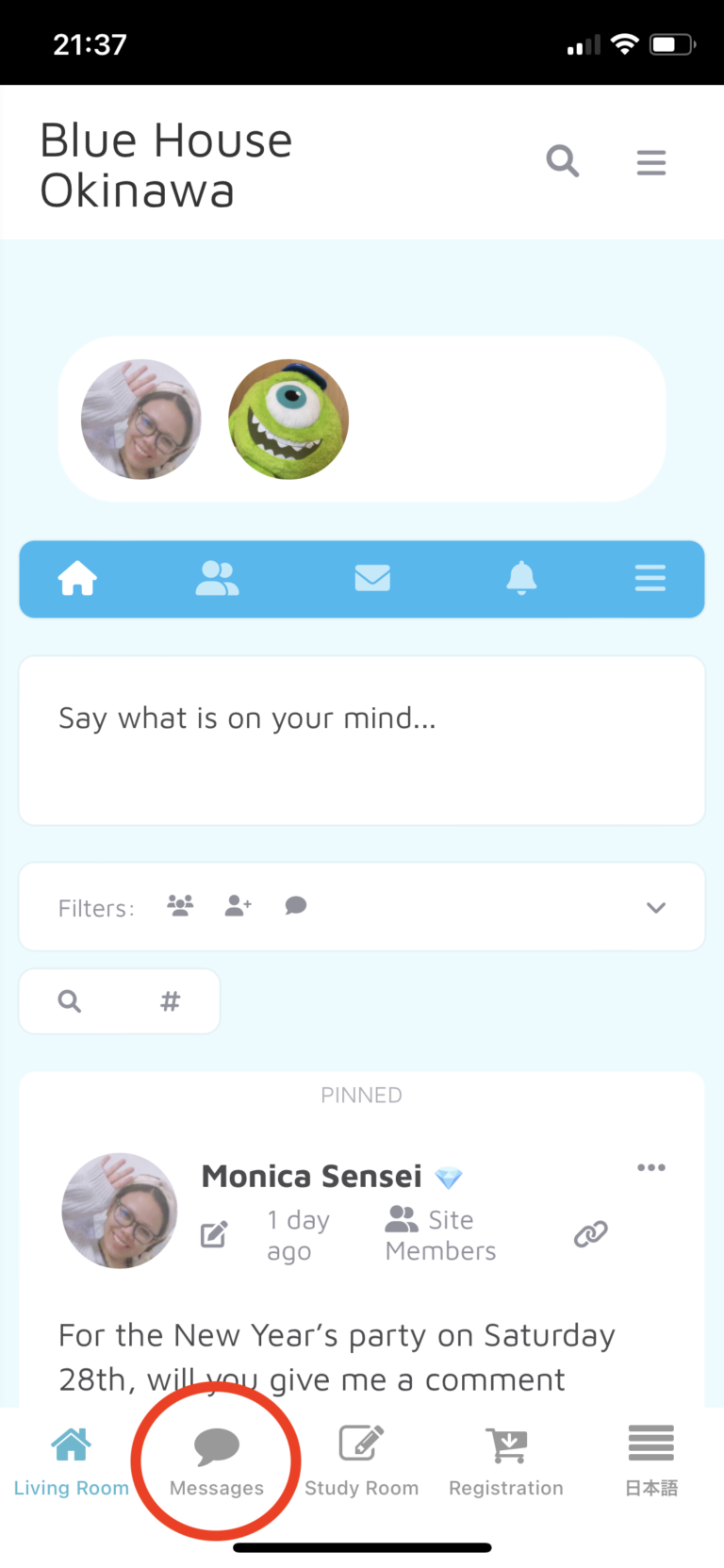724x1568 pixels.
Task: Switch language with the 日本語 tab
Action: coord(651,1461)
